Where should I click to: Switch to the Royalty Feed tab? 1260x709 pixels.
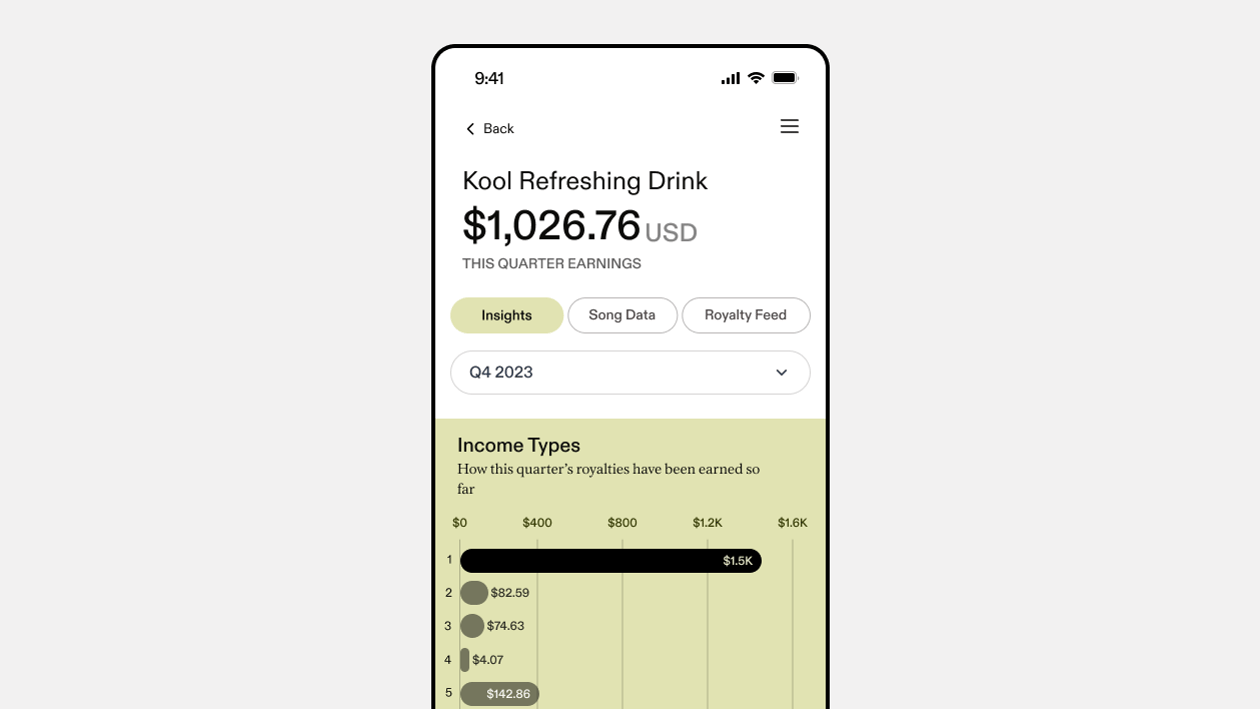point(745,315)
